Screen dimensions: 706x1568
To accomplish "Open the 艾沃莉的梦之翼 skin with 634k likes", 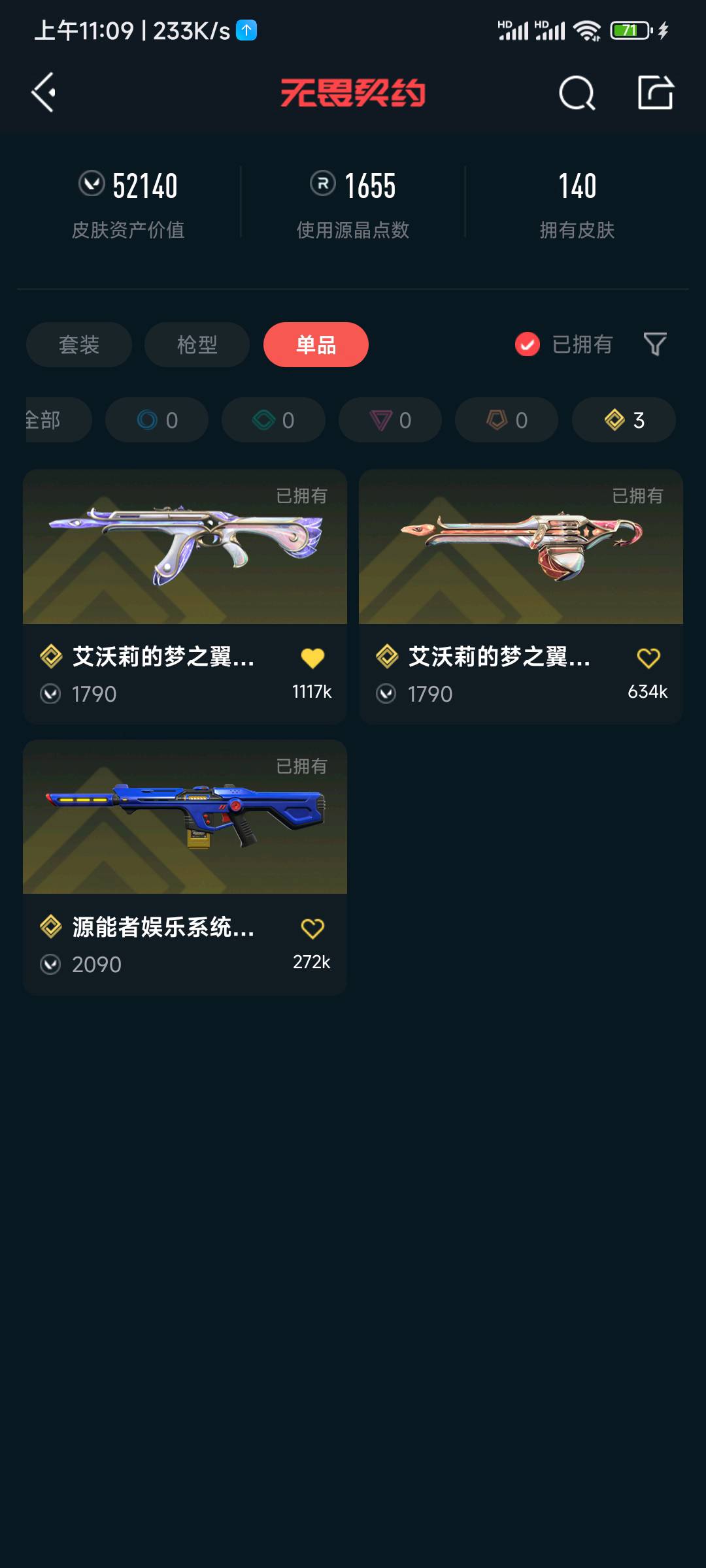I will 521,596.
